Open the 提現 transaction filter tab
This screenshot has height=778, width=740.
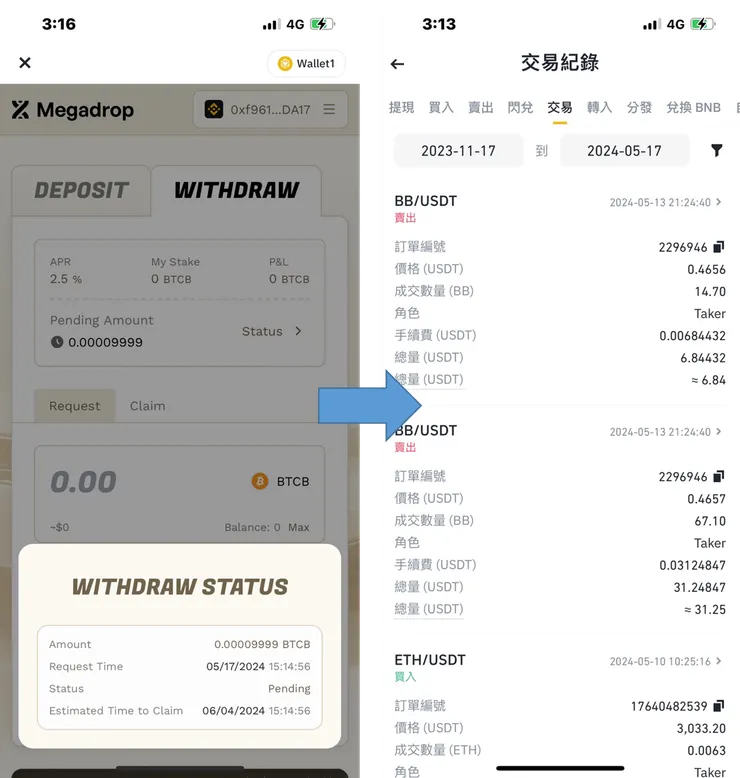(401, 107)
